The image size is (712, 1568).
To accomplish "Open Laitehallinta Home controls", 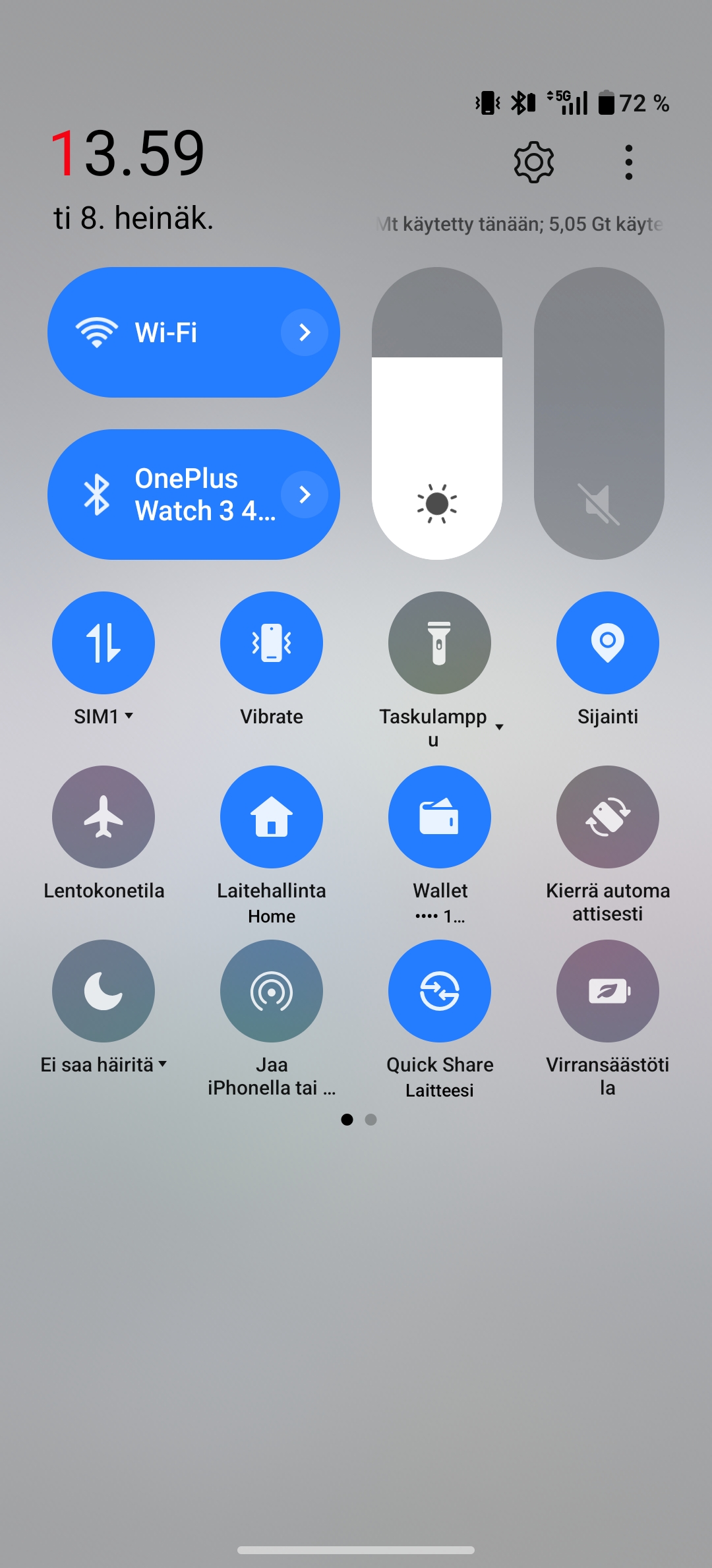I will pyautogui.click(x=272, y=817).
